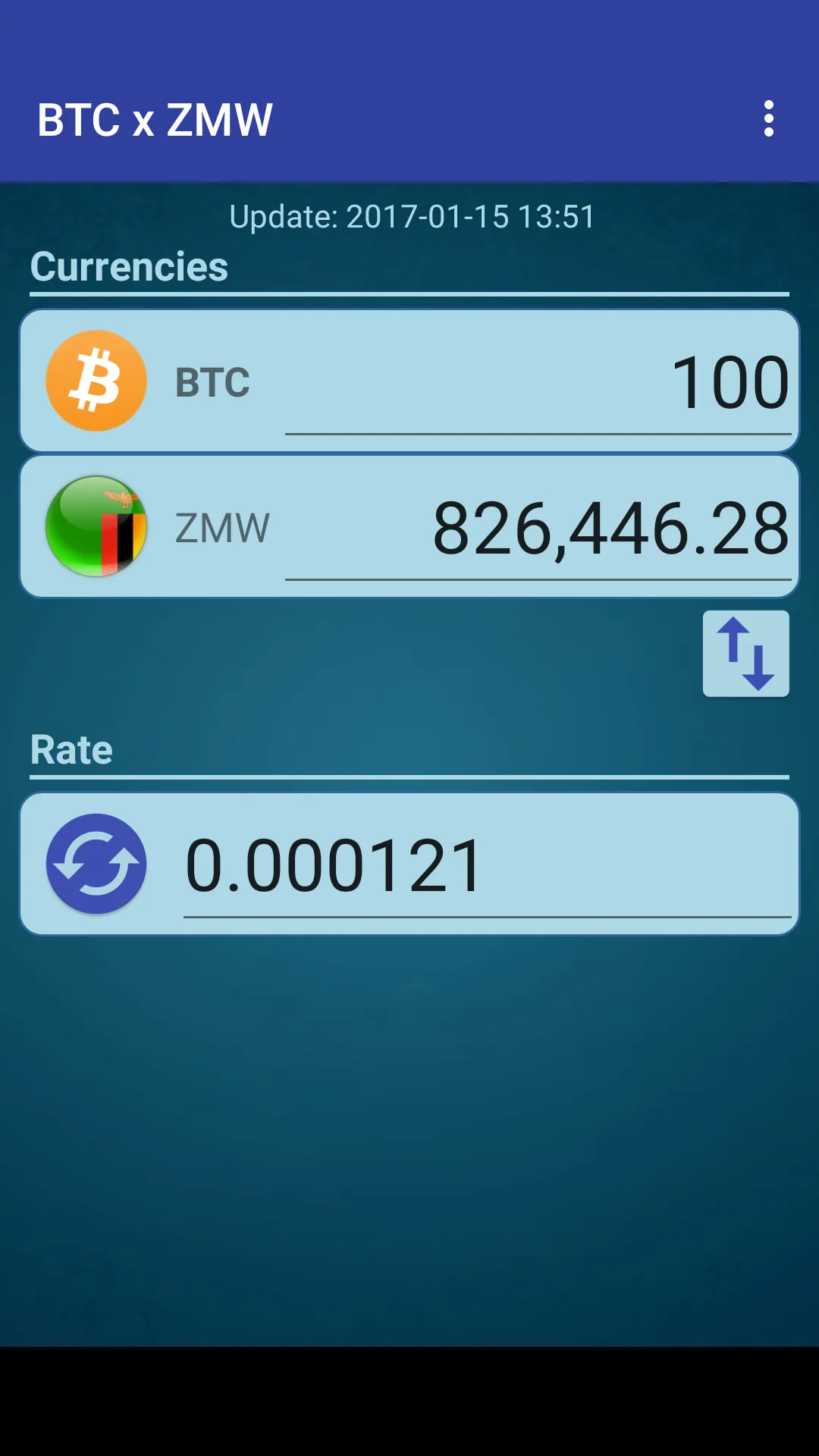Screen dimensions: 819x1456
Task: Expand app options from the action bar
Action: [x=769, y=118]
